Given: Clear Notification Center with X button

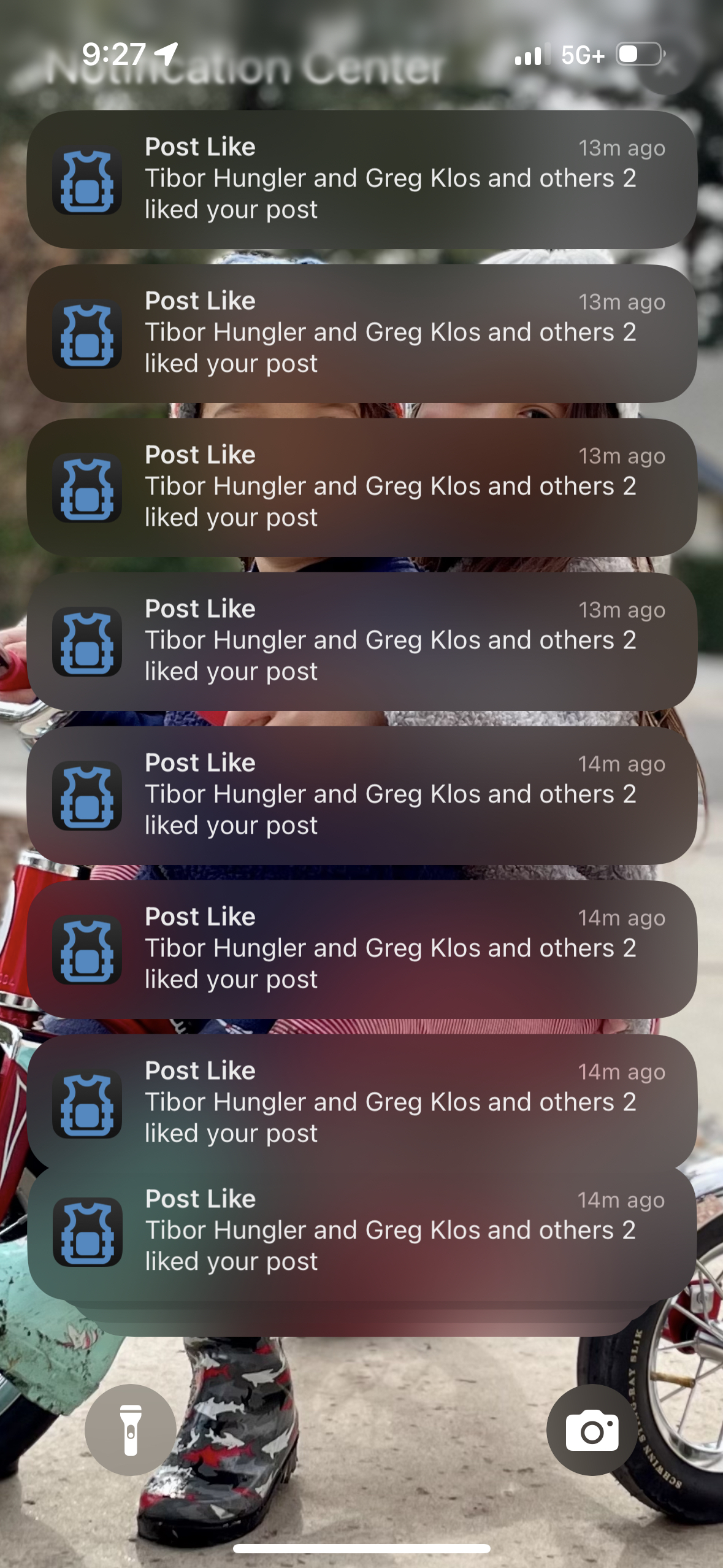Looking at the screenshot, I should pyautogui.click(x=667, y=65).
